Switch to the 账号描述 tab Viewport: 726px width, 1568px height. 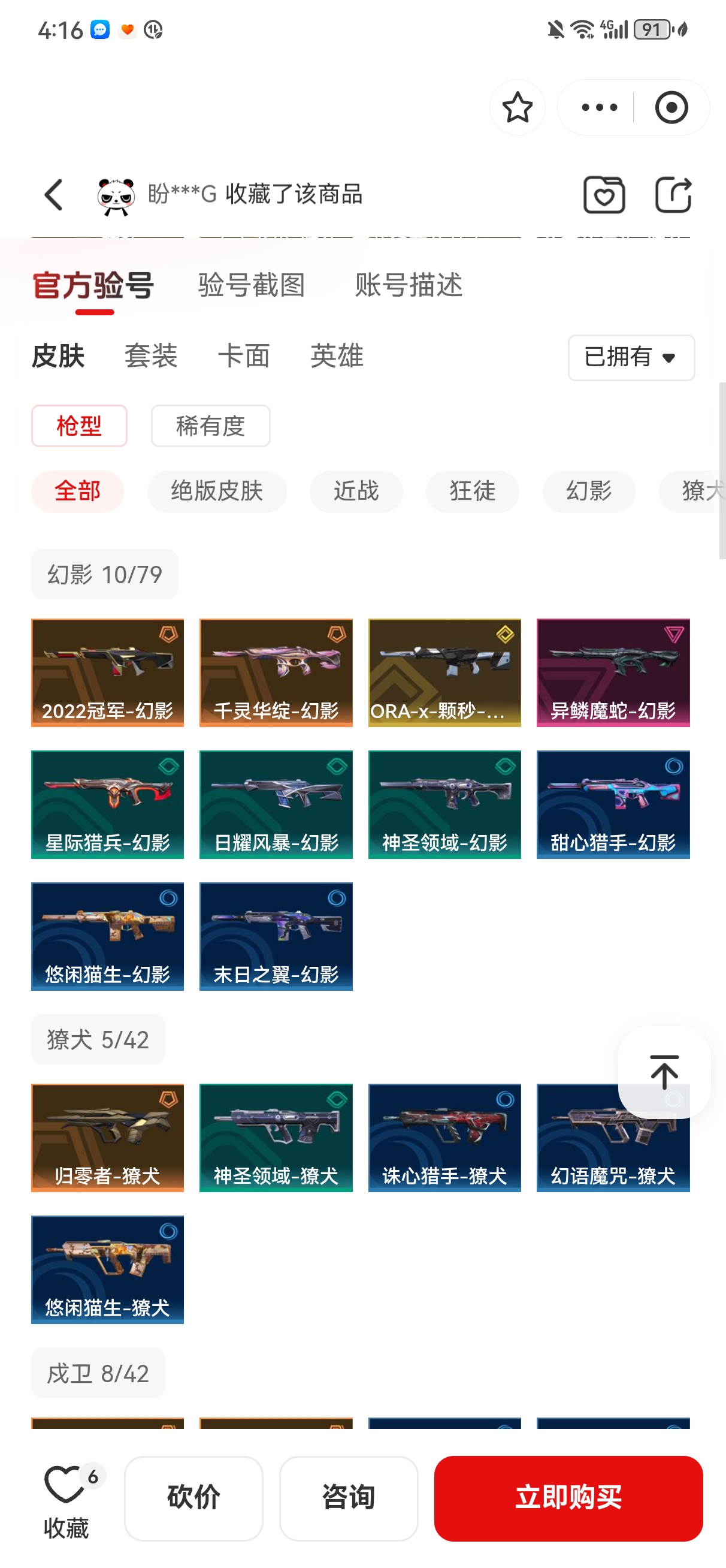click(409, 285)
